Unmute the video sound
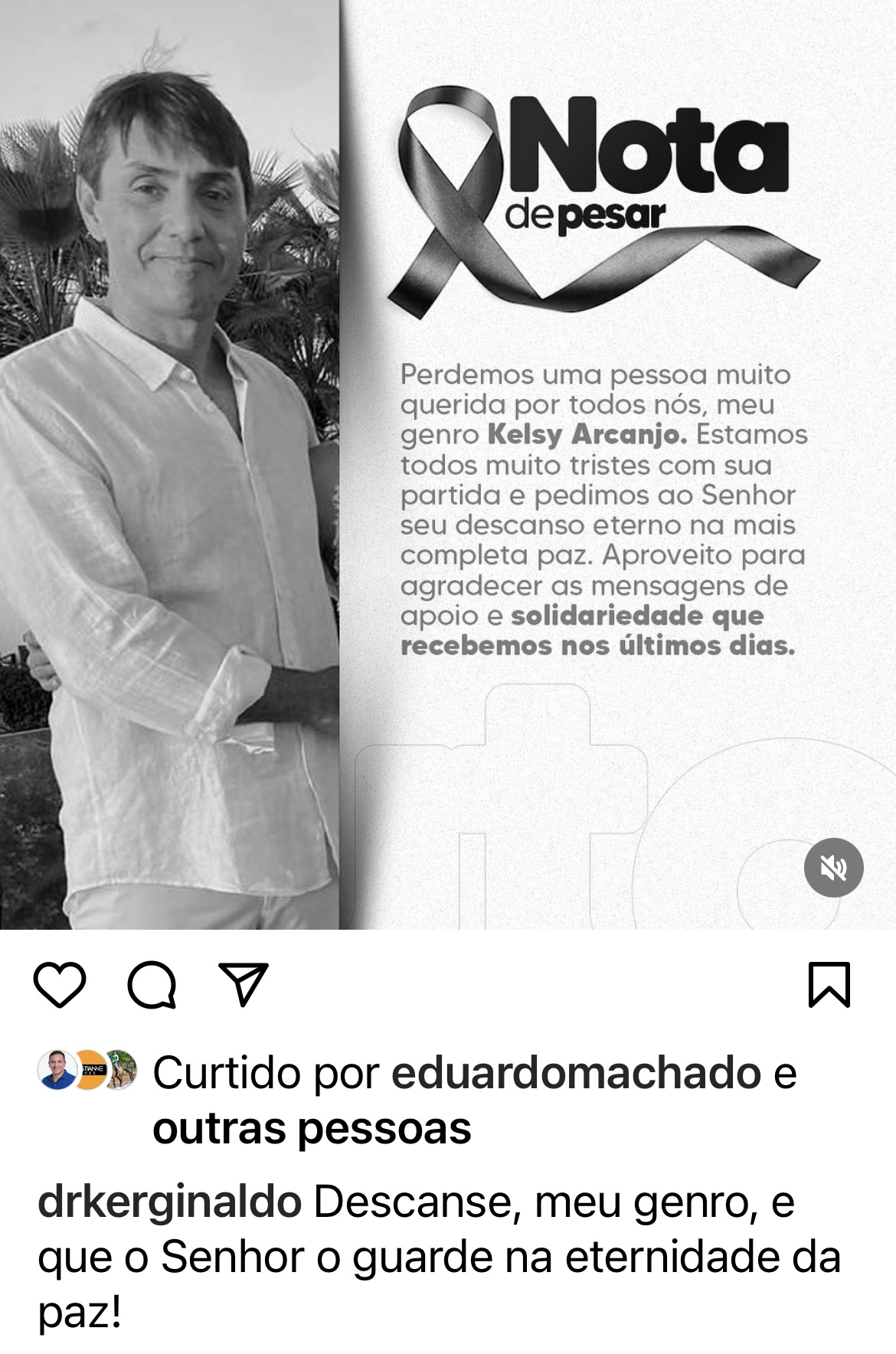Screen dimensions: 896x1354 833,868
